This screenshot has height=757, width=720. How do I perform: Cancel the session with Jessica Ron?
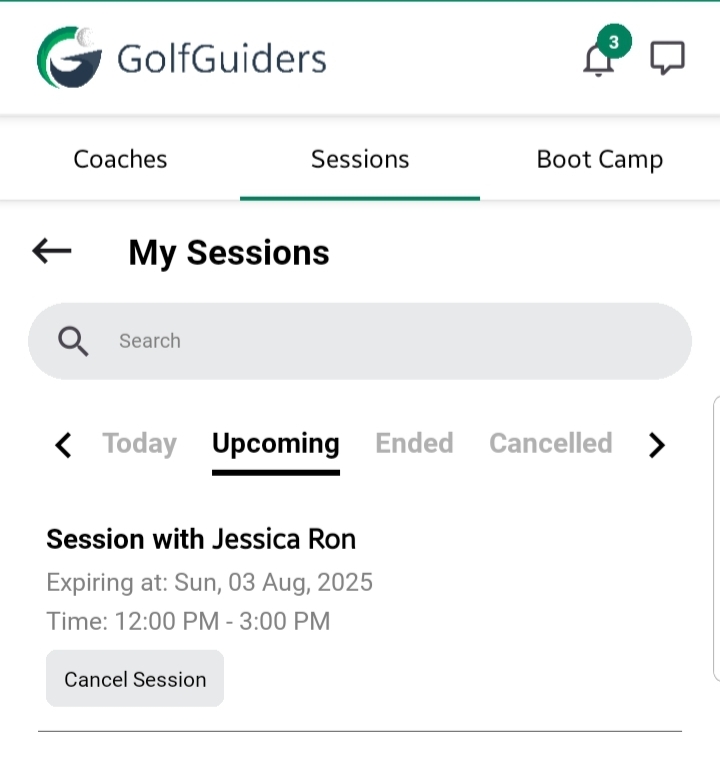click(x=135, y=679)
